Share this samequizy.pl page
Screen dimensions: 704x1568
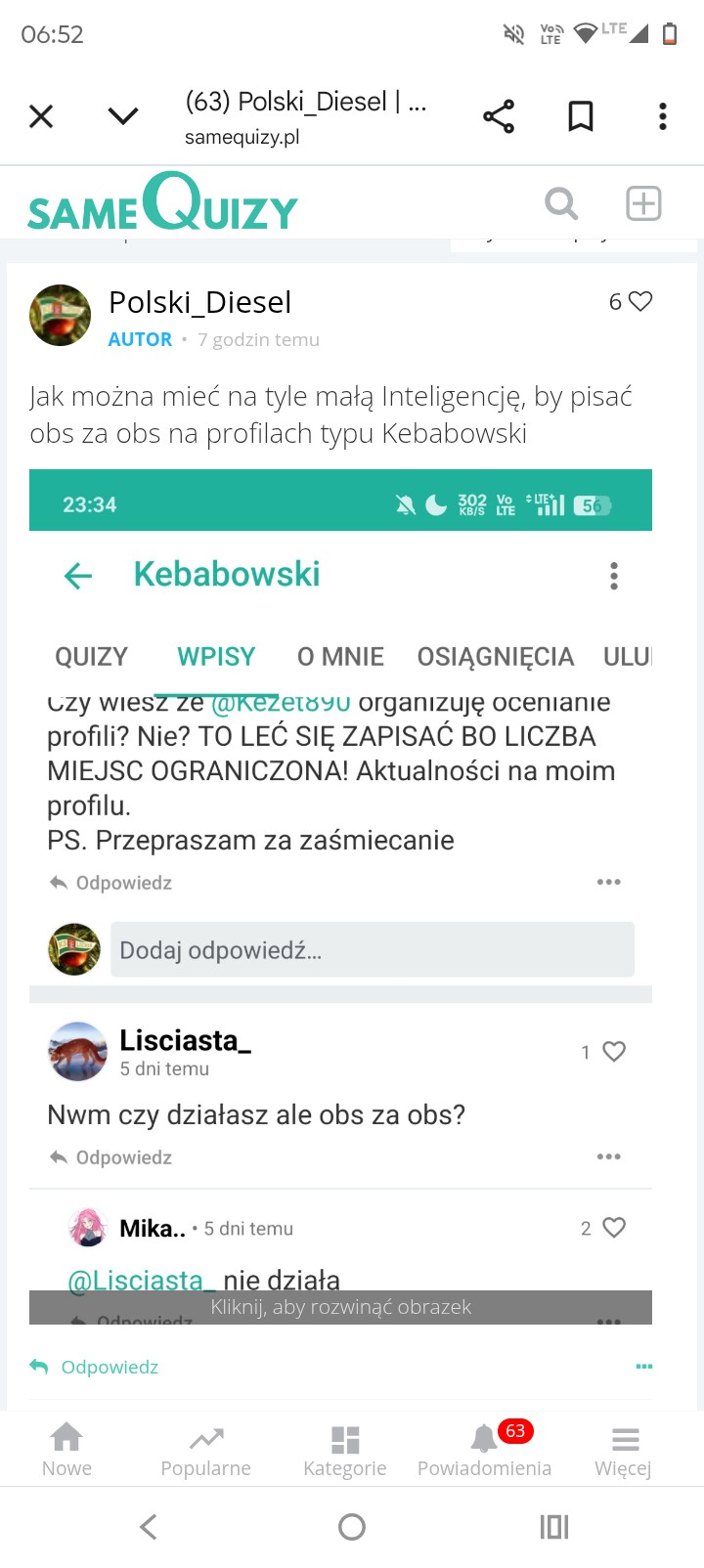click(x=499, y=117)
